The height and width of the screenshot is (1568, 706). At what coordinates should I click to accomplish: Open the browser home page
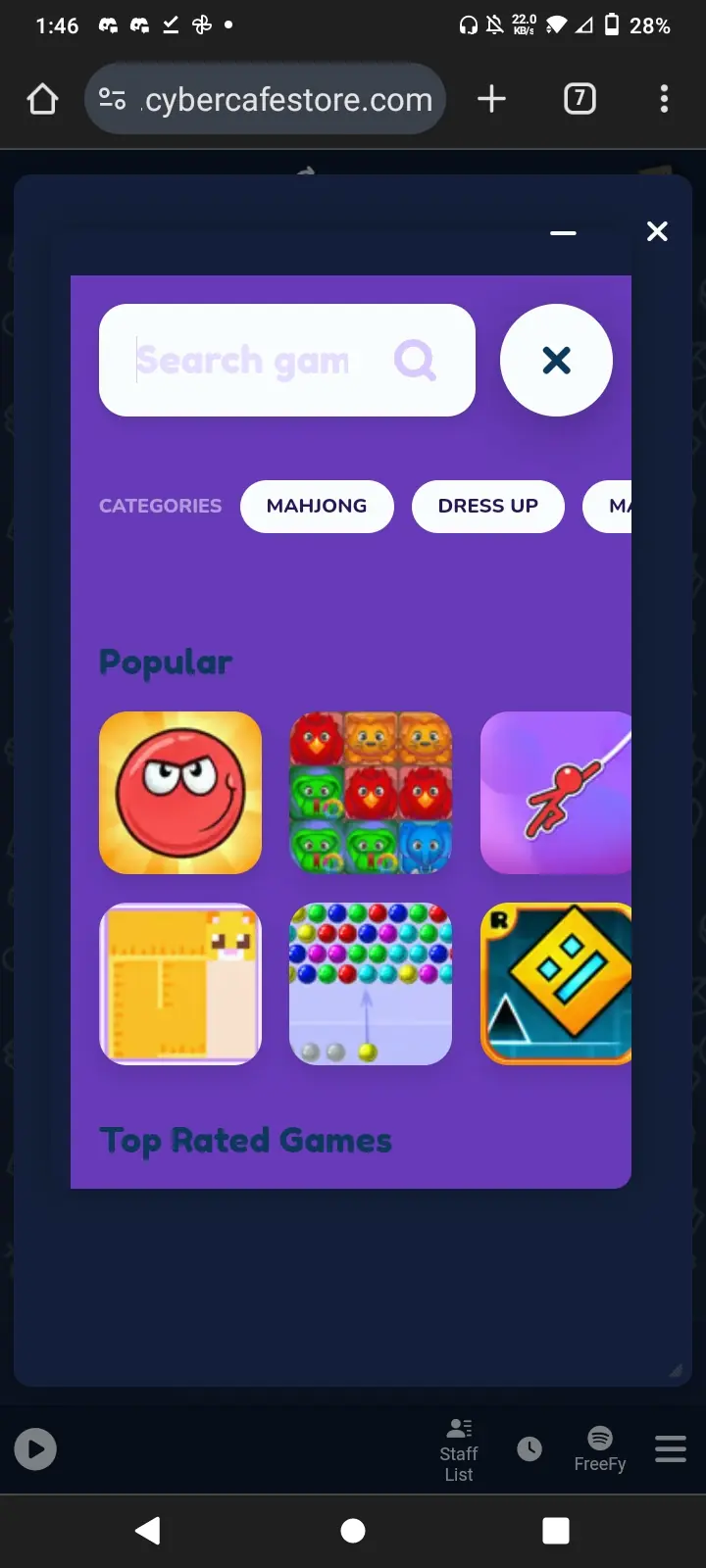(42, 99)
